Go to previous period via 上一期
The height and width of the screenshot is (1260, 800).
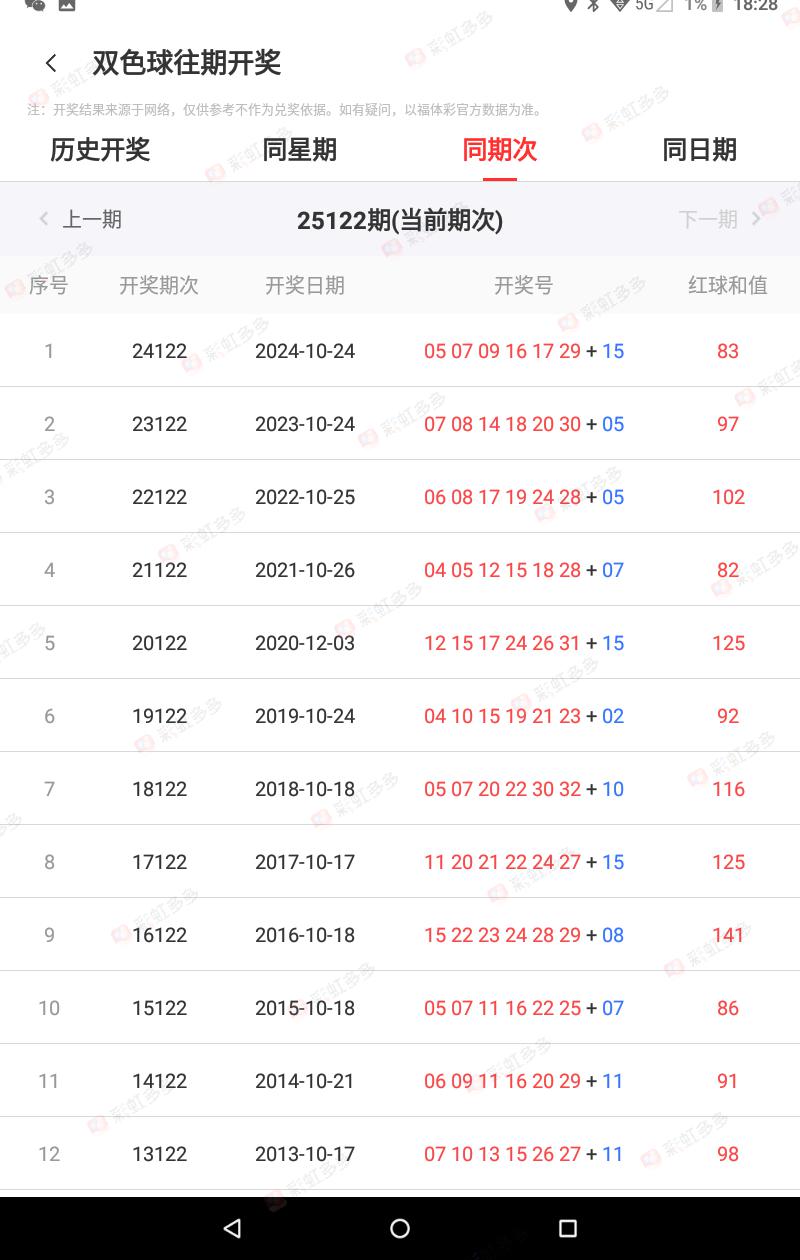[82, 220]
